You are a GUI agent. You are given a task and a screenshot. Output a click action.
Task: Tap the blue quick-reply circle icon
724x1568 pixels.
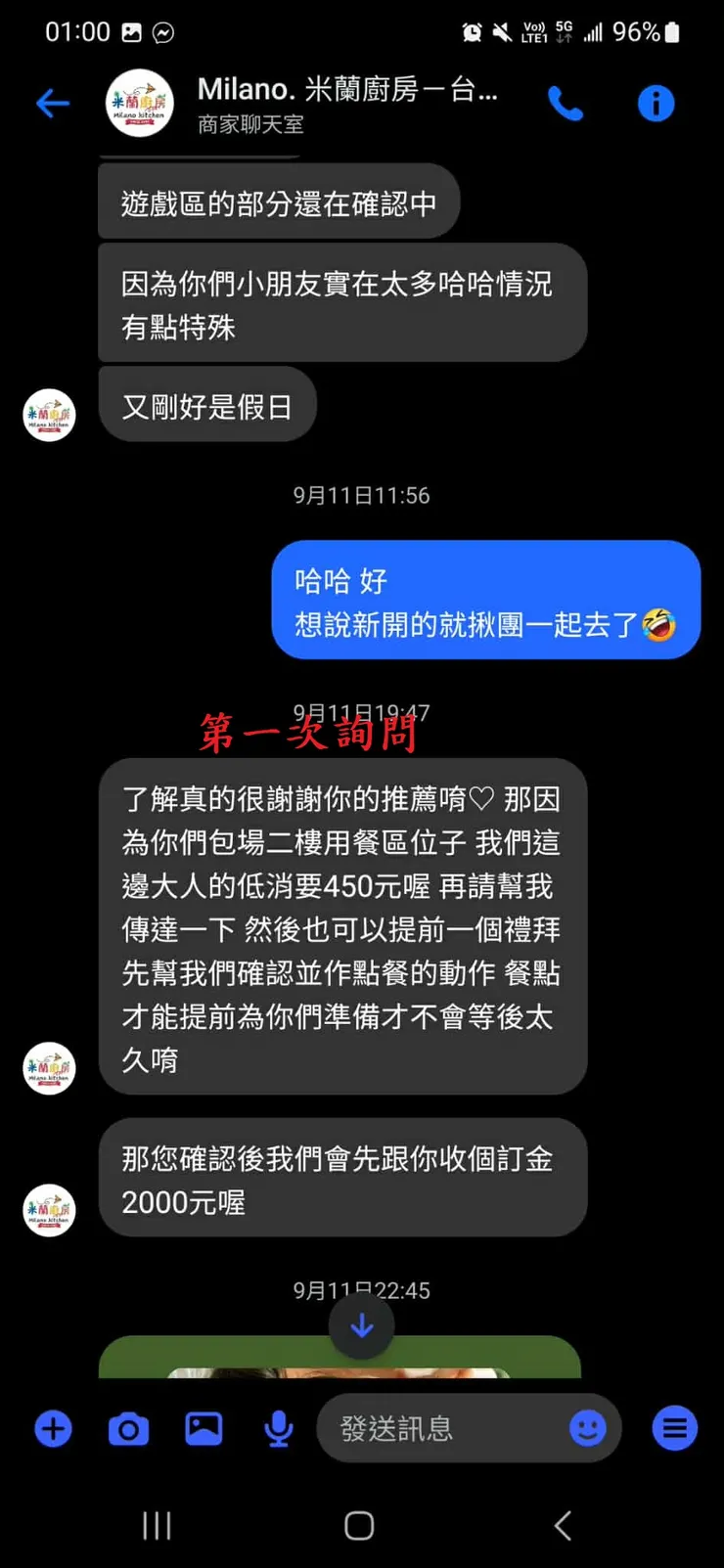coord(674,1428)
